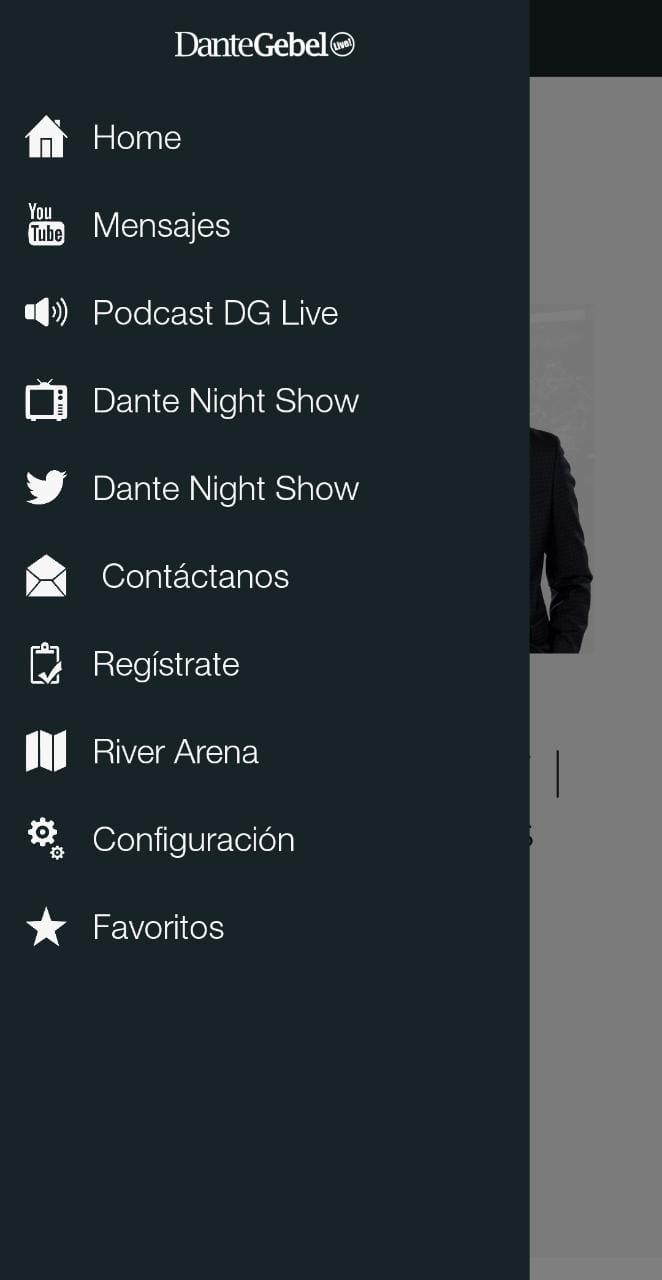Open the Regístrate option
This screenshot has height=1280, width=662.
click(x=166, y=665)
